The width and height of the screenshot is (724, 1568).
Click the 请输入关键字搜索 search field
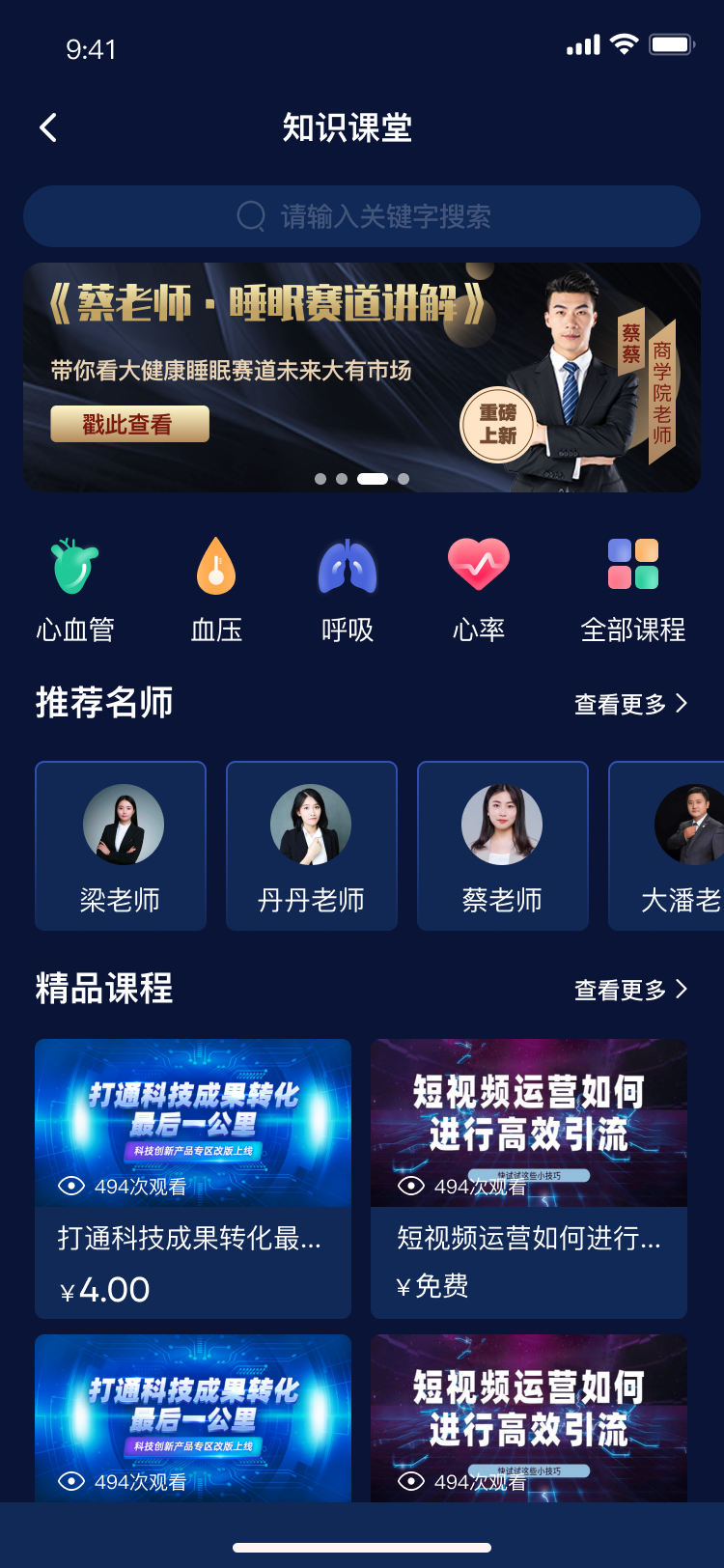coord(362,216)
